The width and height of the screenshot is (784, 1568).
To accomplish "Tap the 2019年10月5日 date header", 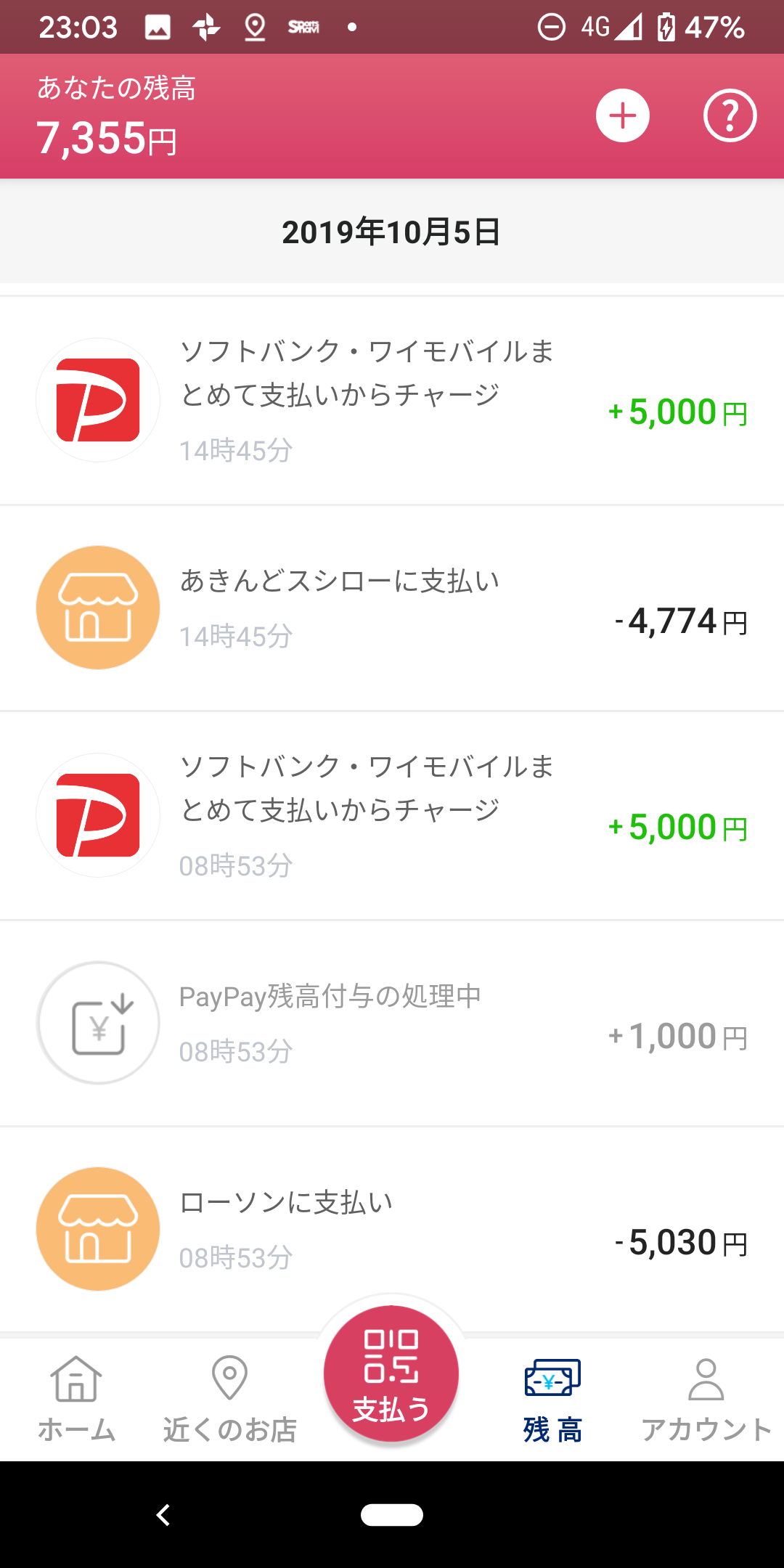I will (392, 232).
